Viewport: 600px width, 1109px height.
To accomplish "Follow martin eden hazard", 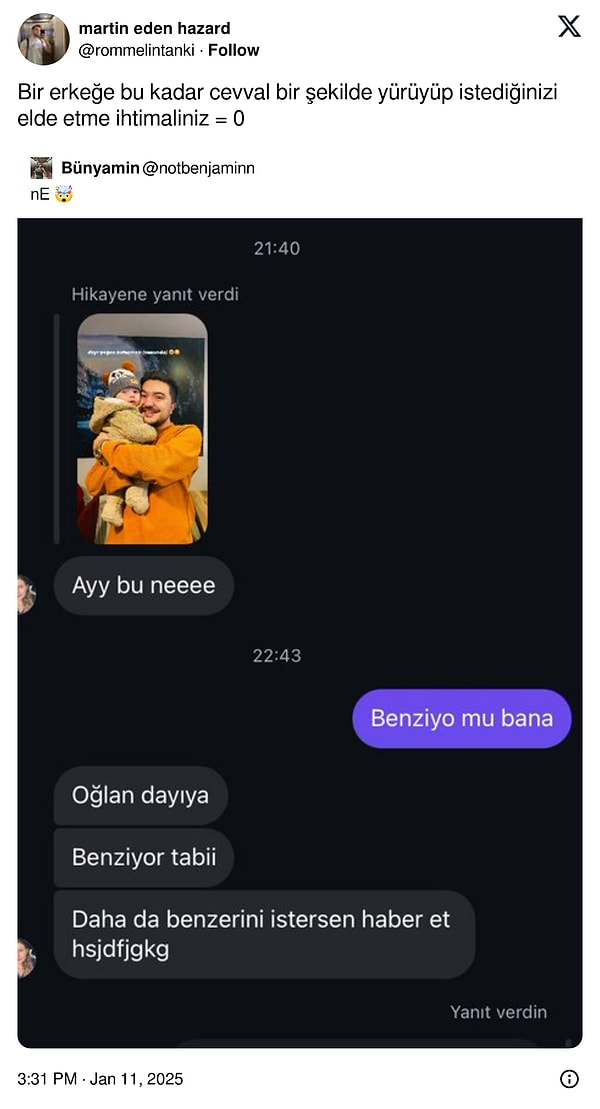I will pos(233,50).
